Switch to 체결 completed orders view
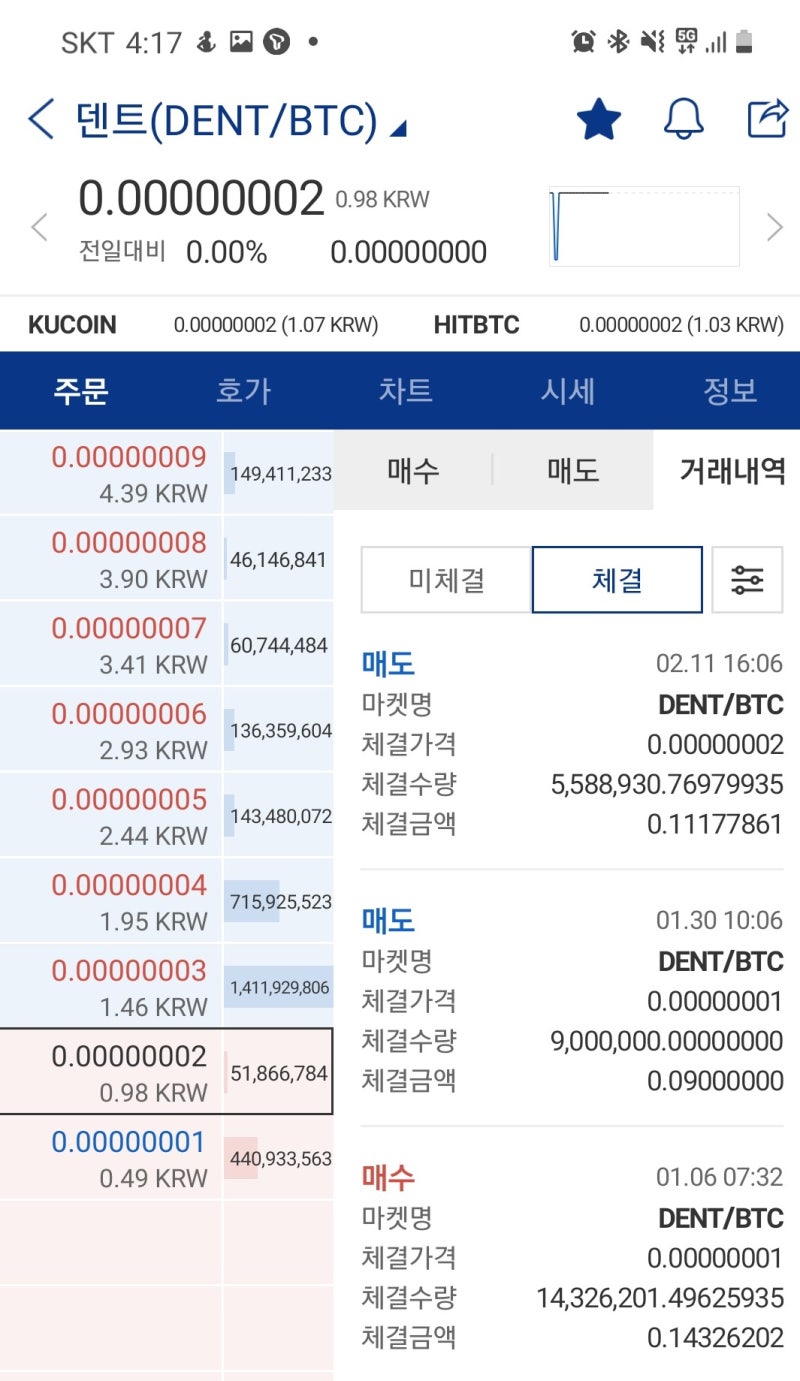This screenshot has height=1381, width=800. pyautogui.click(x=617, y=580)
